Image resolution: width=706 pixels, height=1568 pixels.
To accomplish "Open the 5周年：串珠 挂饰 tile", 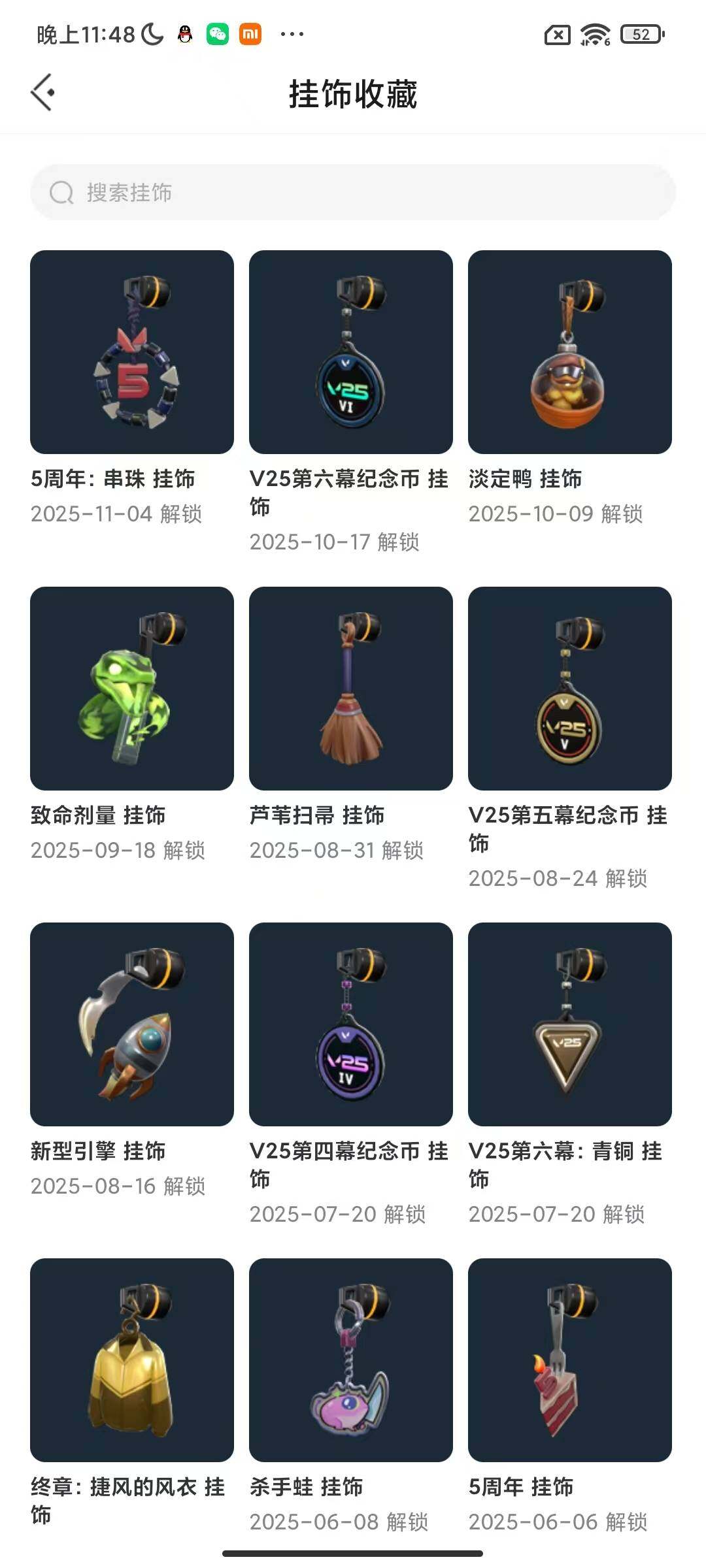I will pos(132,352).
